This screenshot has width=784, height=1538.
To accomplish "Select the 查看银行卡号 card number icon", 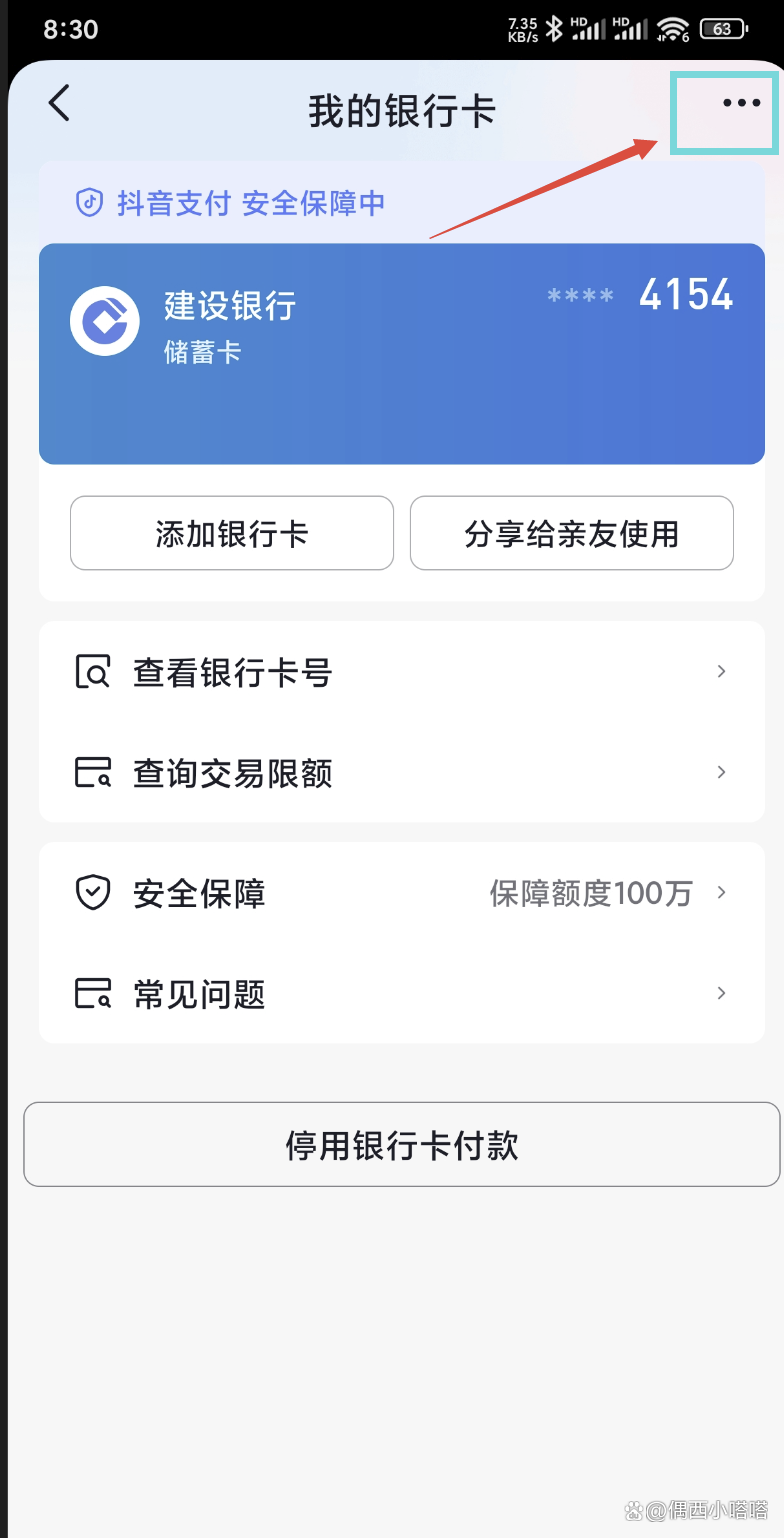I will click(93, 672).
